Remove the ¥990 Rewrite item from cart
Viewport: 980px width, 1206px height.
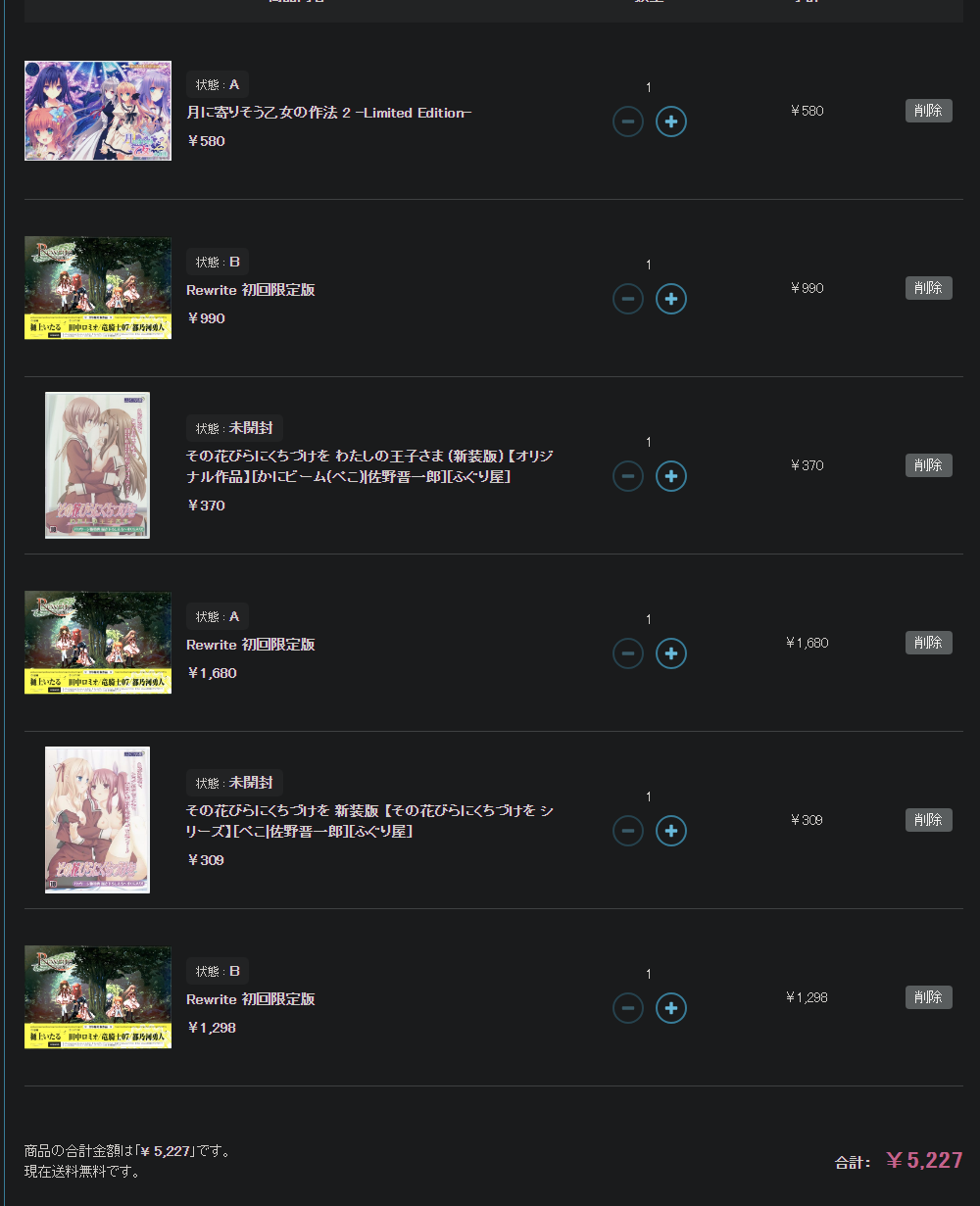pos(928,288)
